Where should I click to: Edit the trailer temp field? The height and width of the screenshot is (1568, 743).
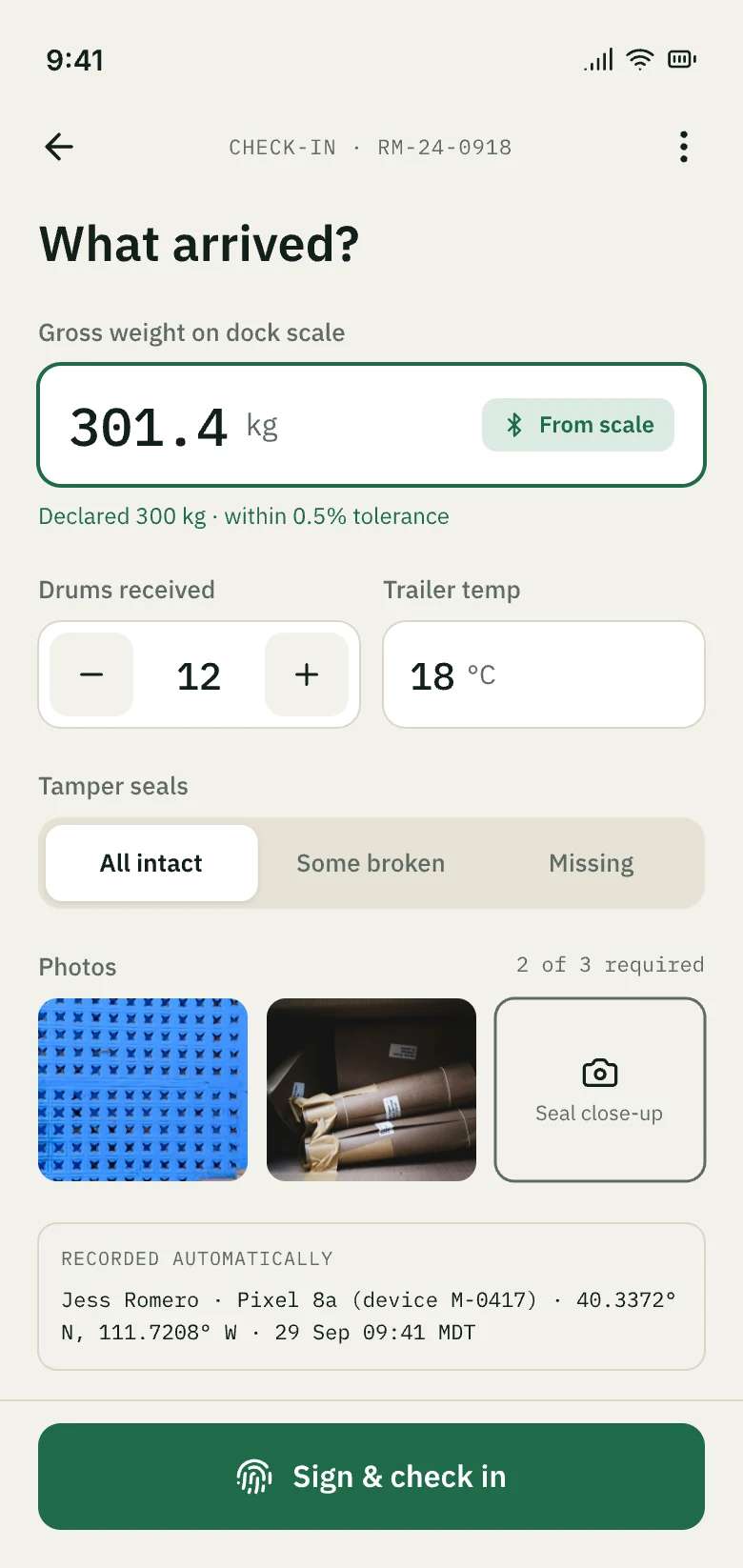click(x=544, y=674)
